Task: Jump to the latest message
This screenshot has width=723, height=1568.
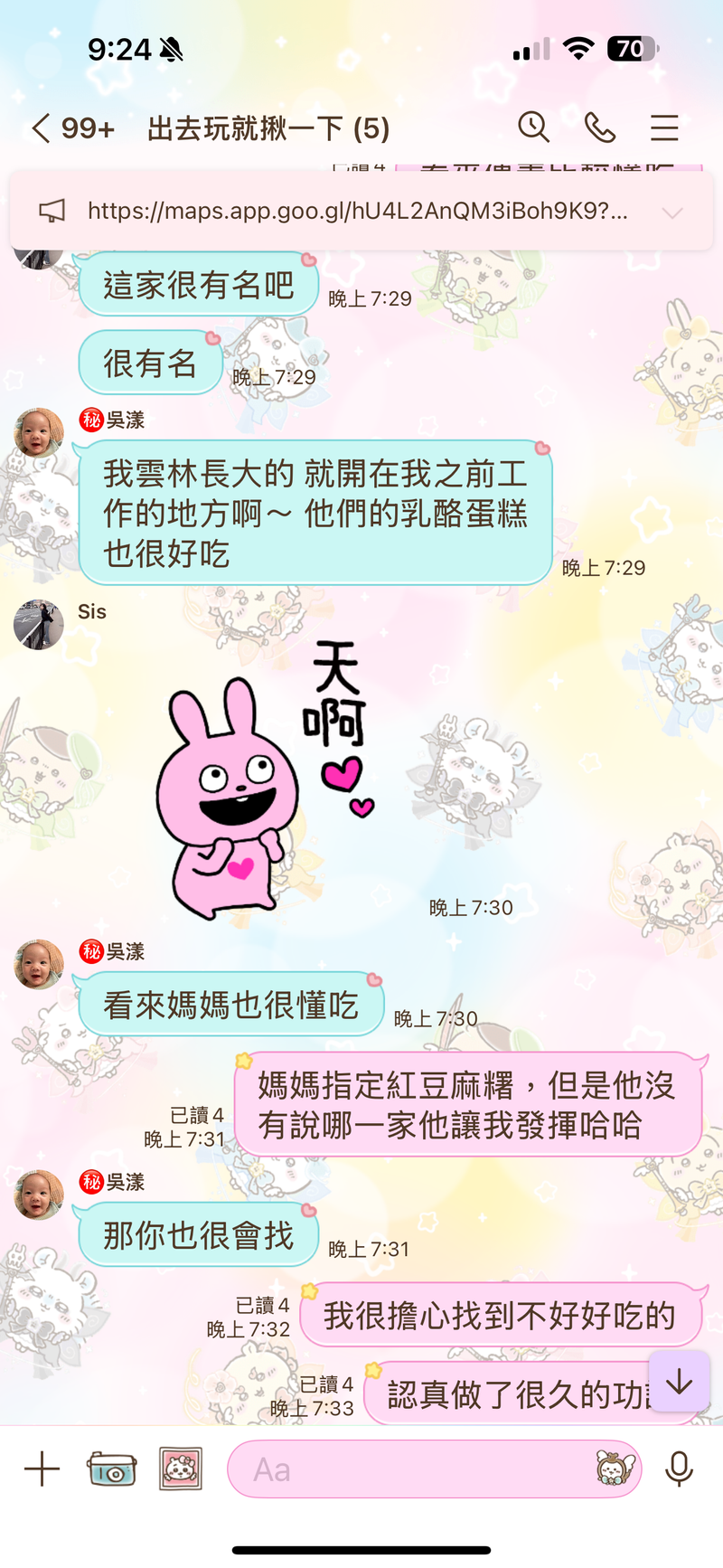Action: coord(679,1382)
